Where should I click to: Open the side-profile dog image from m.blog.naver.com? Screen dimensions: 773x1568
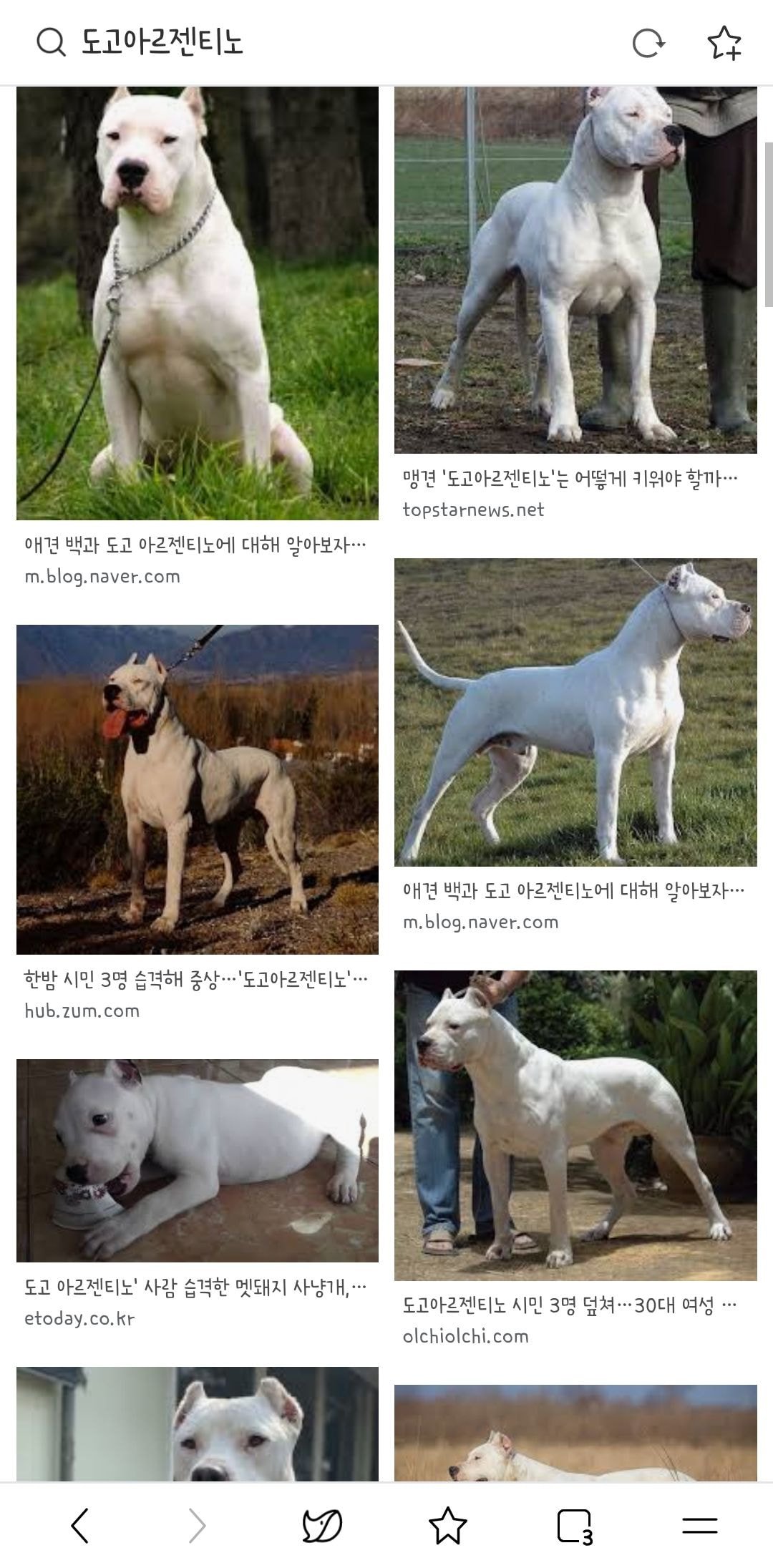575,712
